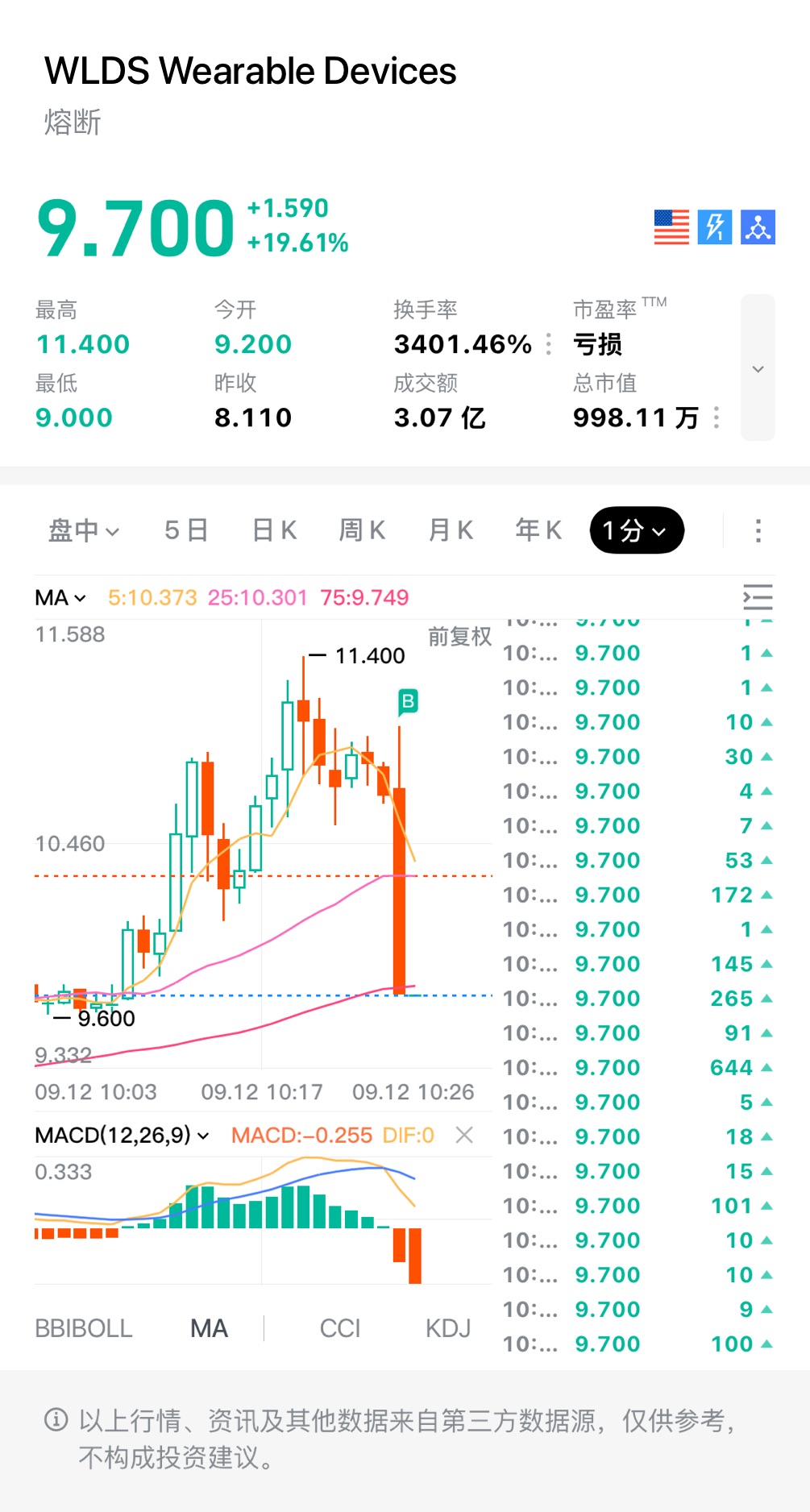This screenshot has height=1512, width=810.
Task: View the 年K chart
Action: tap(538, 530)
